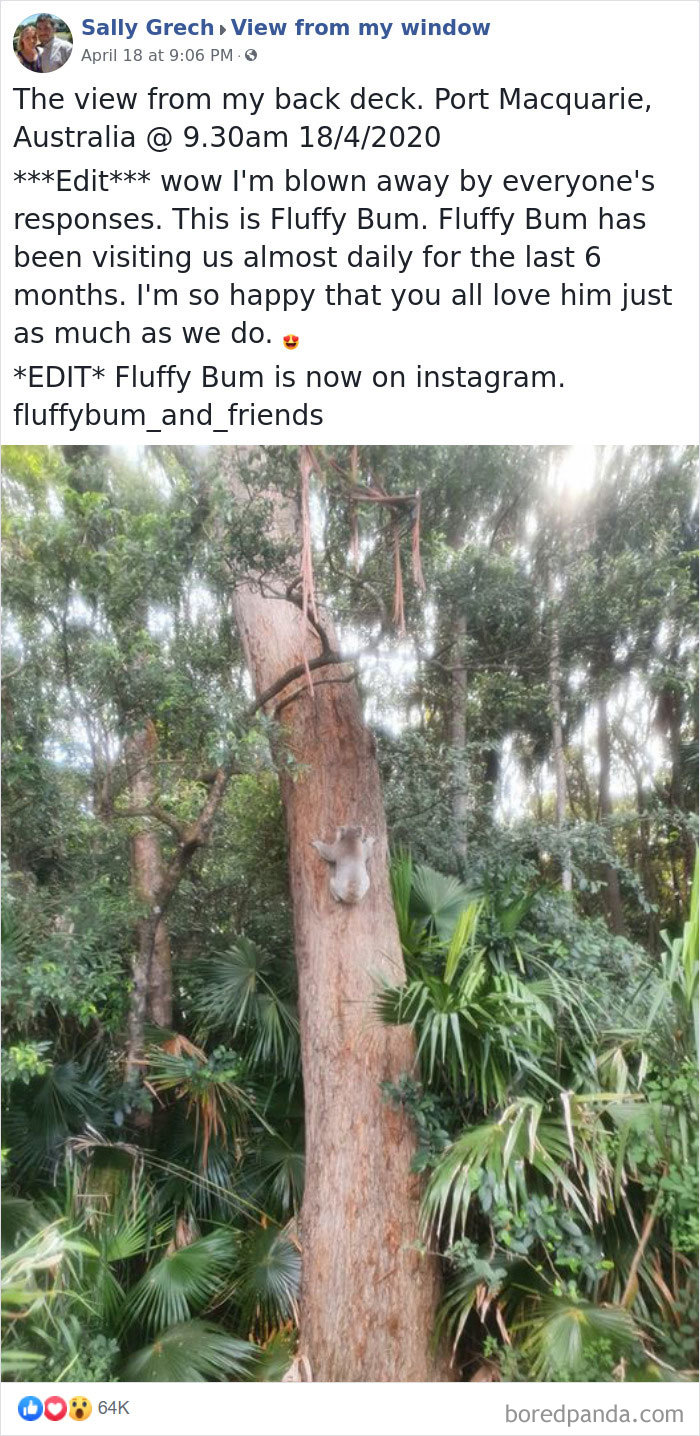Open the koala tree photo

point(350,912)
